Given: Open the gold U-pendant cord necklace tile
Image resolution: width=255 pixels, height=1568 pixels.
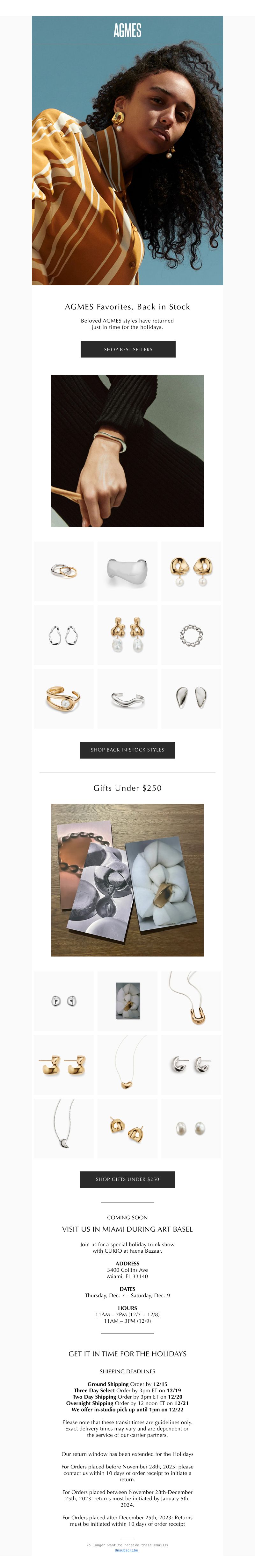Looking at the screenshot, I should coord(191,1001).
